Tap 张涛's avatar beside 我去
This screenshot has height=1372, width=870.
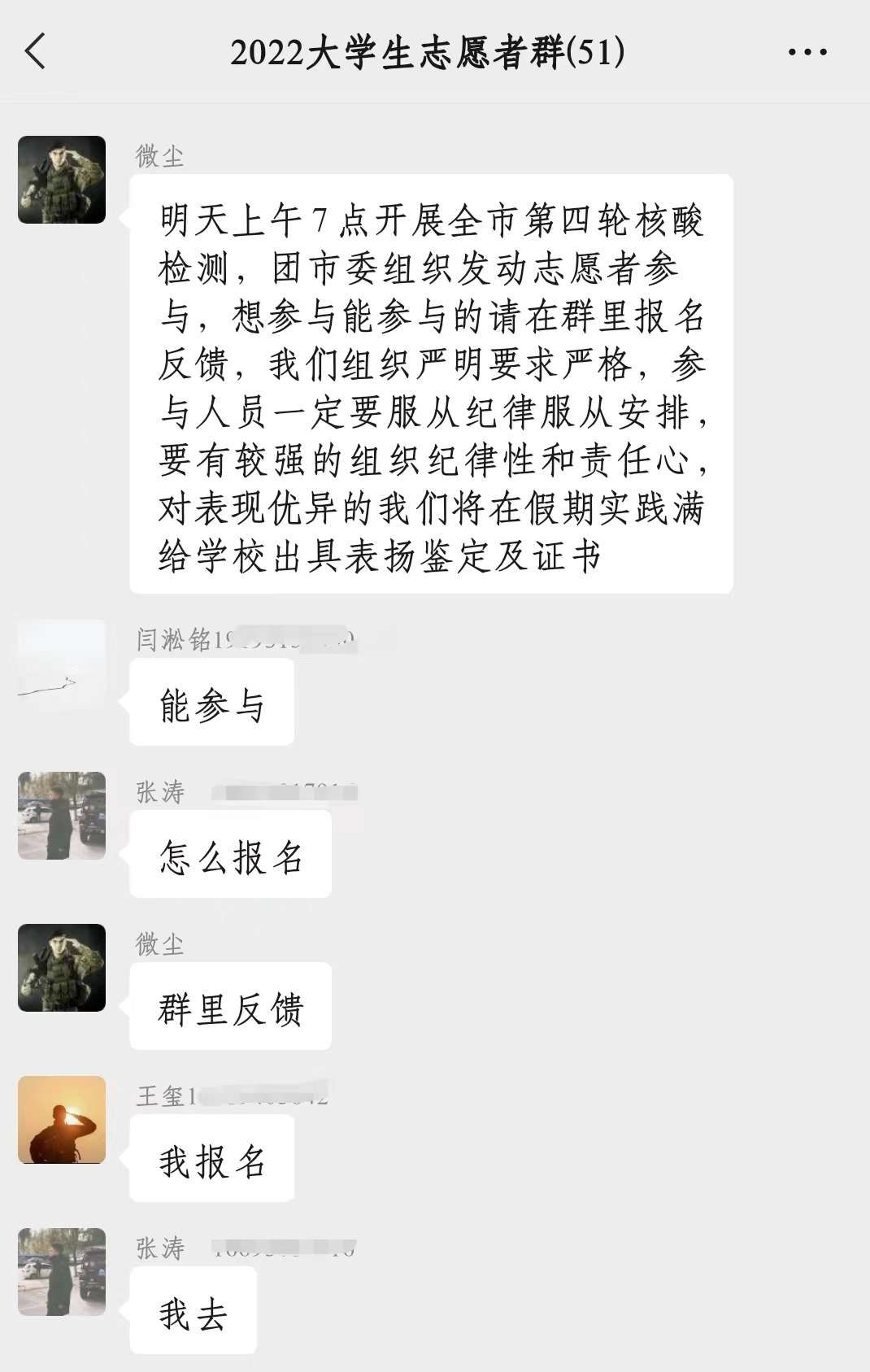click(62, 1272)
